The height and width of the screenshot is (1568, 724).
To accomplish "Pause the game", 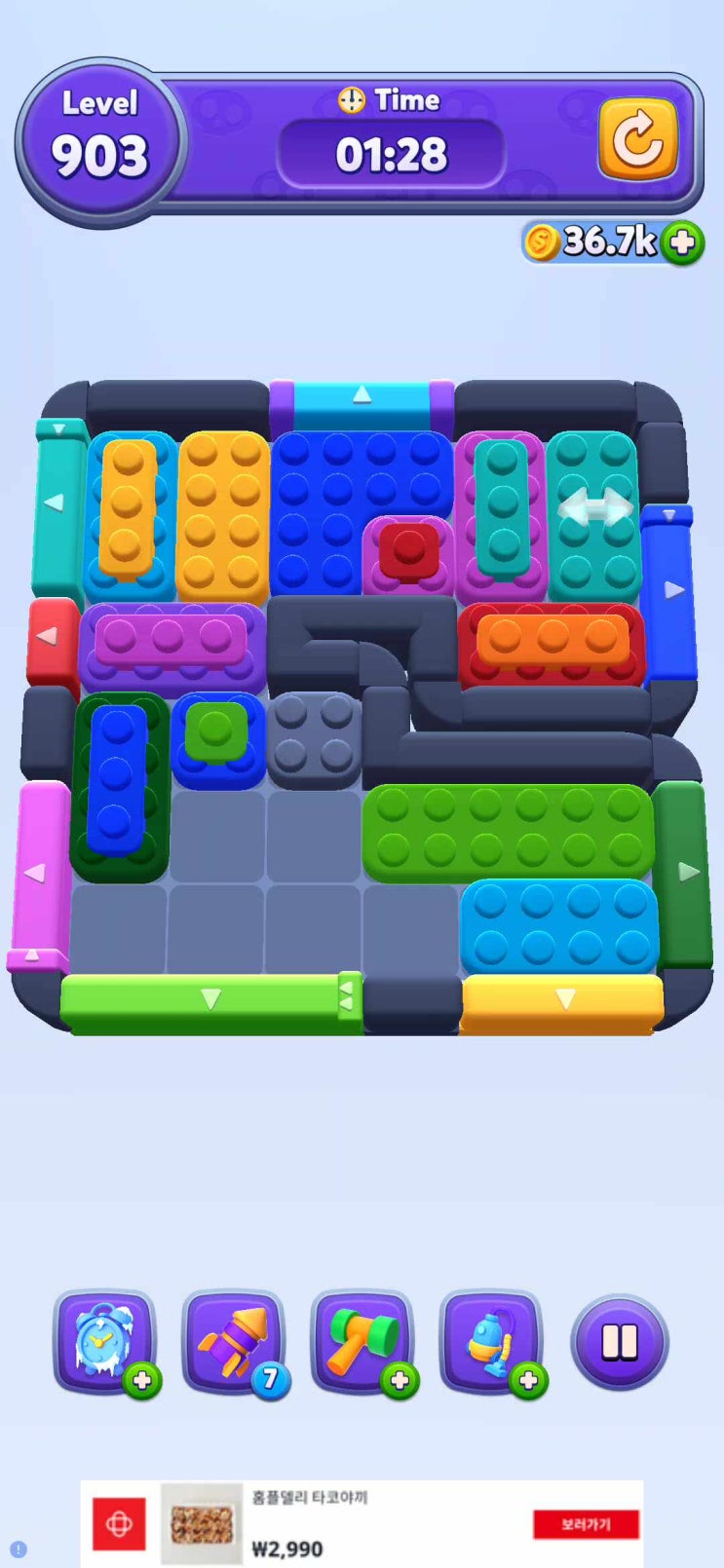I will pos(619,1342).
